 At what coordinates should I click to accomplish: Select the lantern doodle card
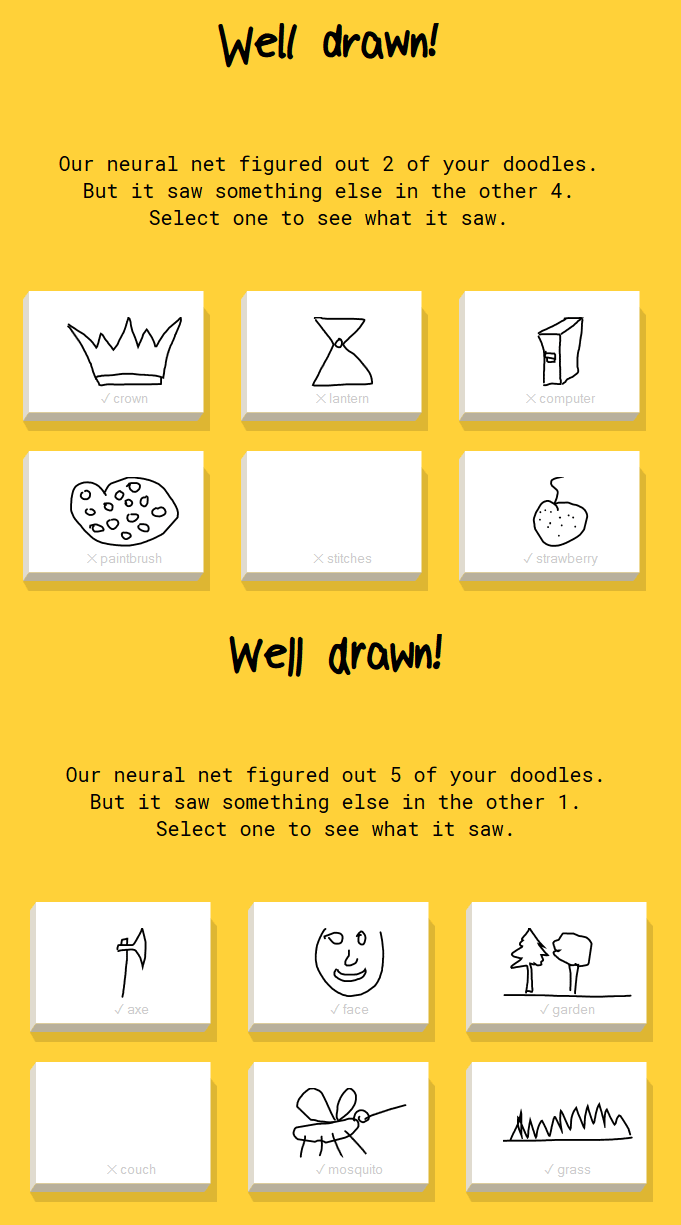[334, 352]
